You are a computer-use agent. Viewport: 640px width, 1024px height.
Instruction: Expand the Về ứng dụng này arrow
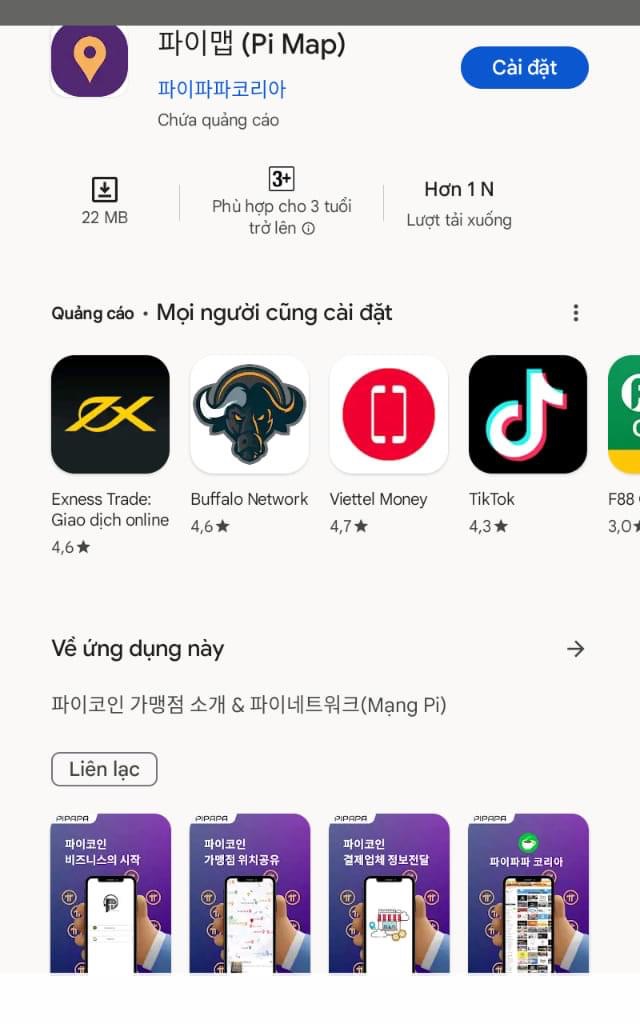[575, 649]
